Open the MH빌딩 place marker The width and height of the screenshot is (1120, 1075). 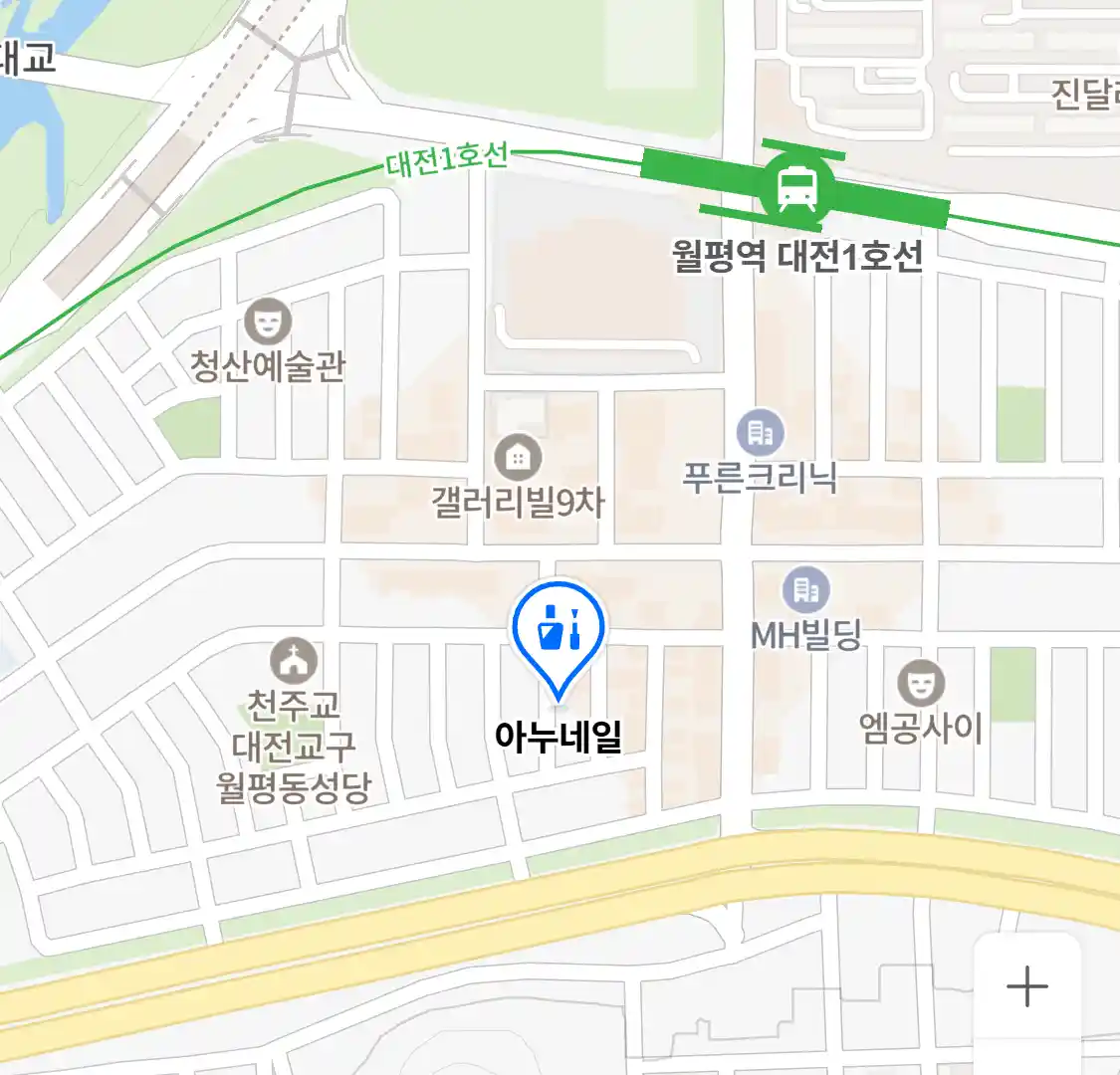(806, 591)
